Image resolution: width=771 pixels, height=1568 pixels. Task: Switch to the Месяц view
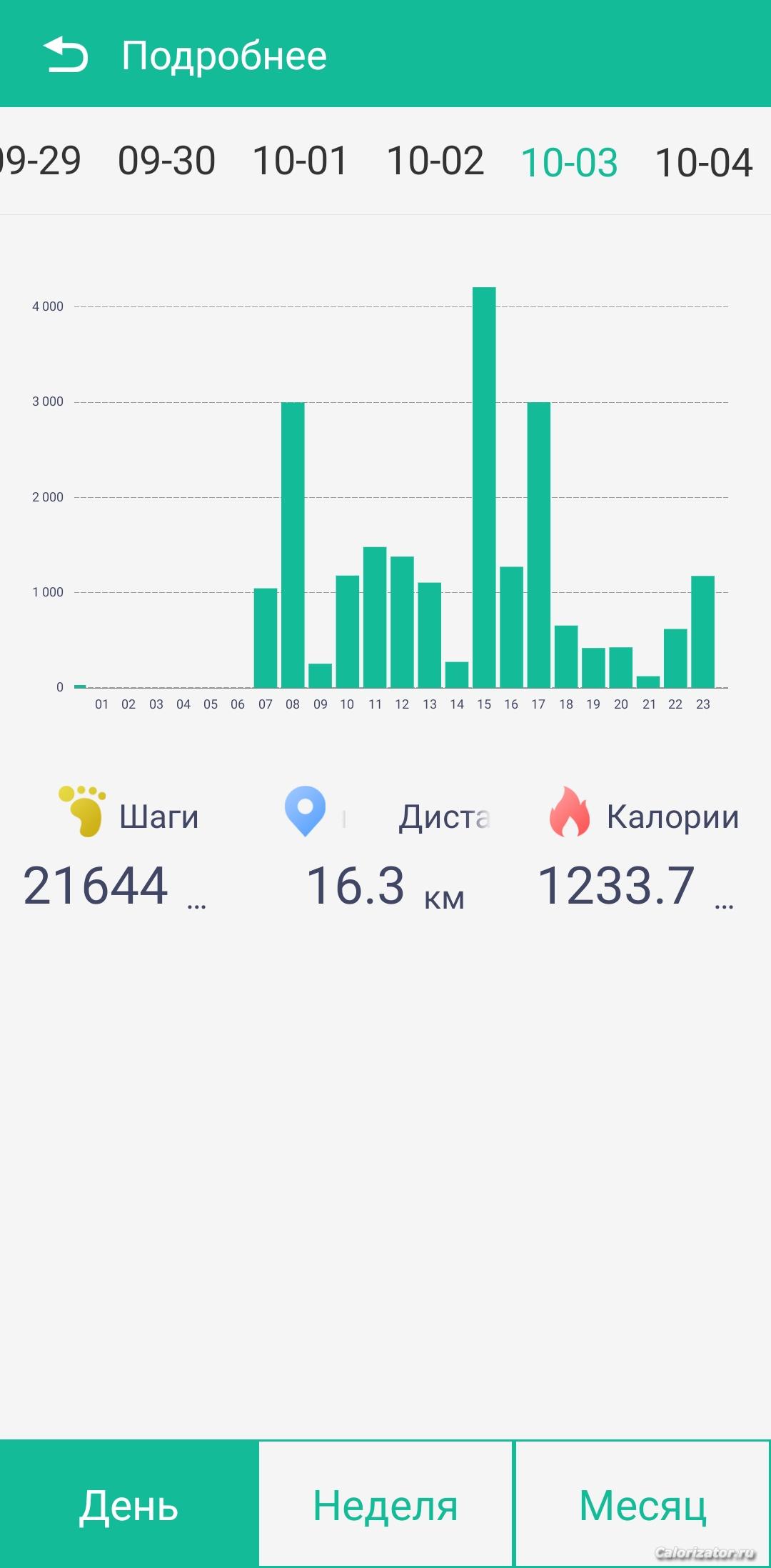pos(642,1504)
